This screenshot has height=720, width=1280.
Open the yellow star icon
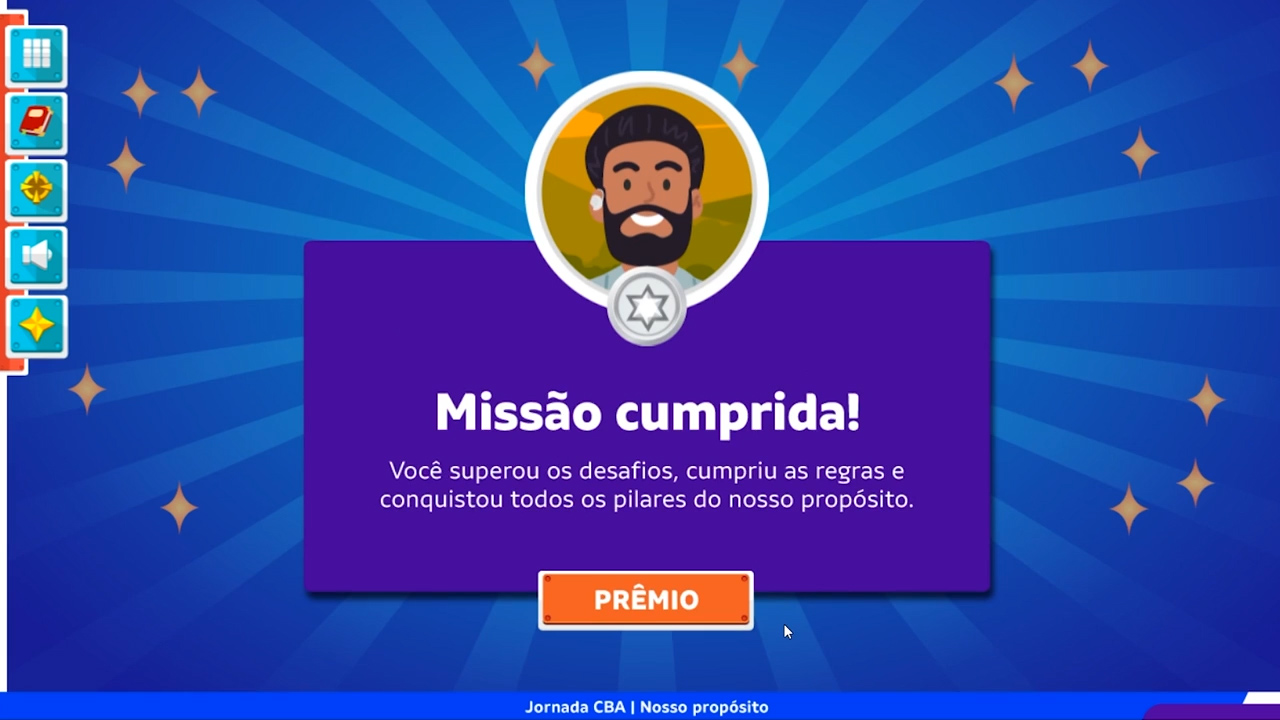point(37,326)
